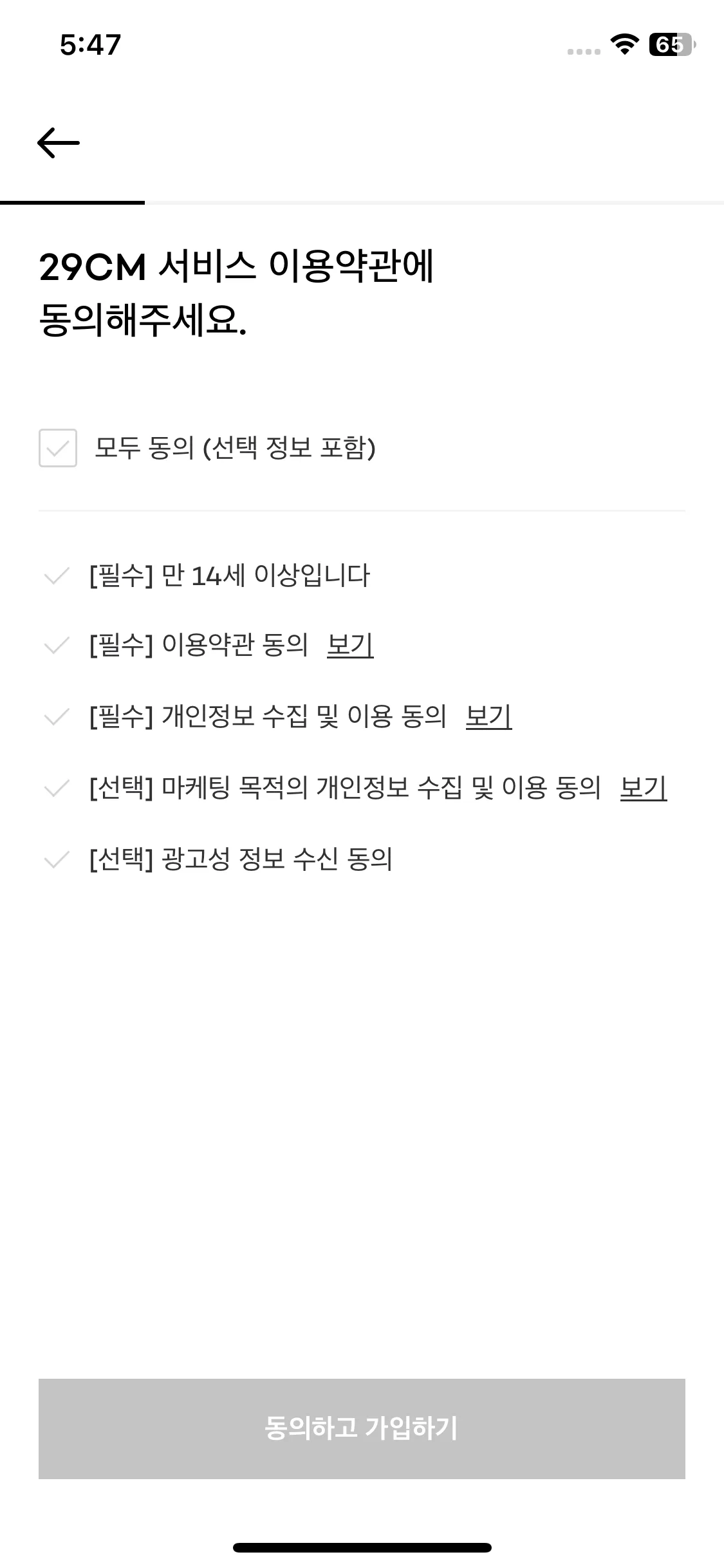
Task: Open 보기 link for 이용약관 동의
Action: pos(350,645)
